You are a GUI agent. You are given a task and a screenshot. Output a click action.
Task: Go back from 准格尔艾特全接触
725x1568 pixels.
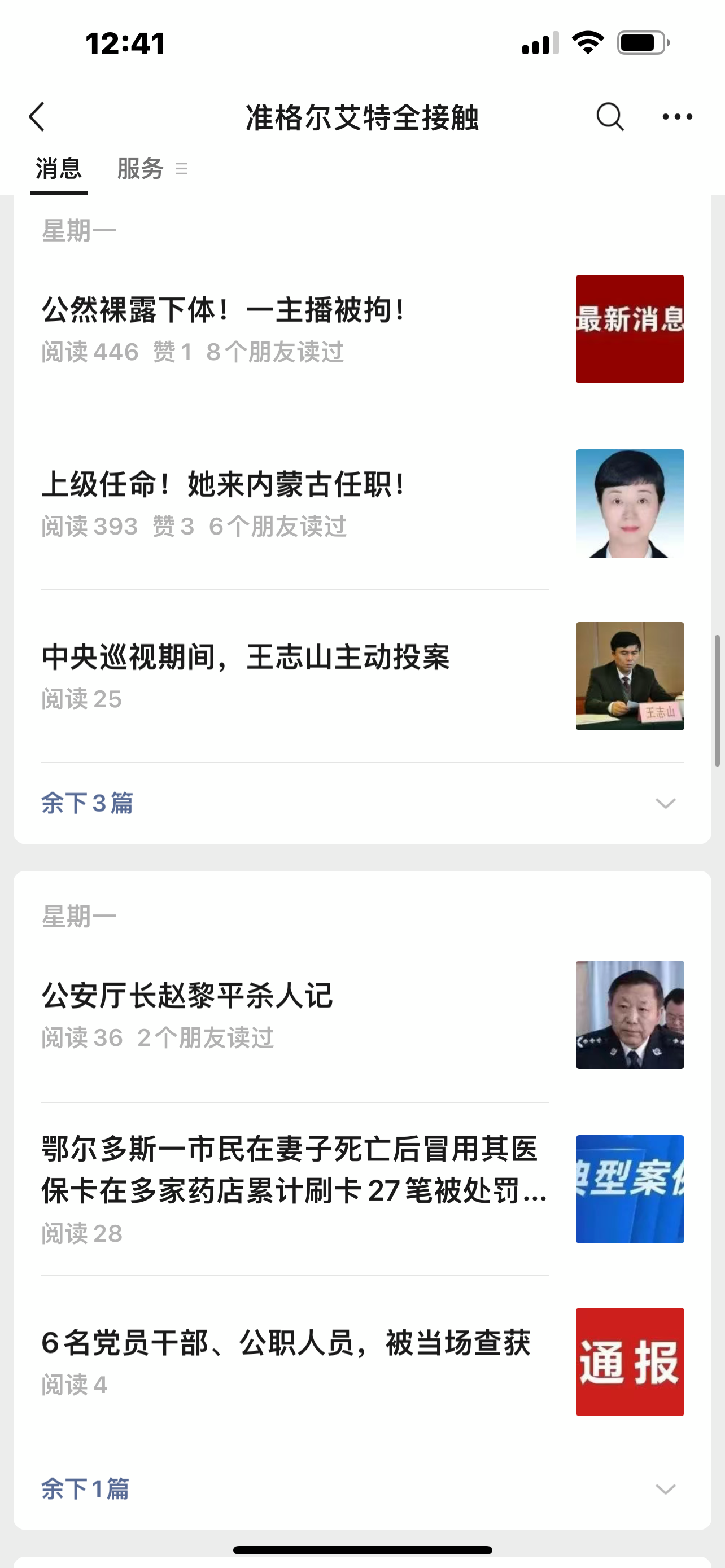click(x=38, y=116)
